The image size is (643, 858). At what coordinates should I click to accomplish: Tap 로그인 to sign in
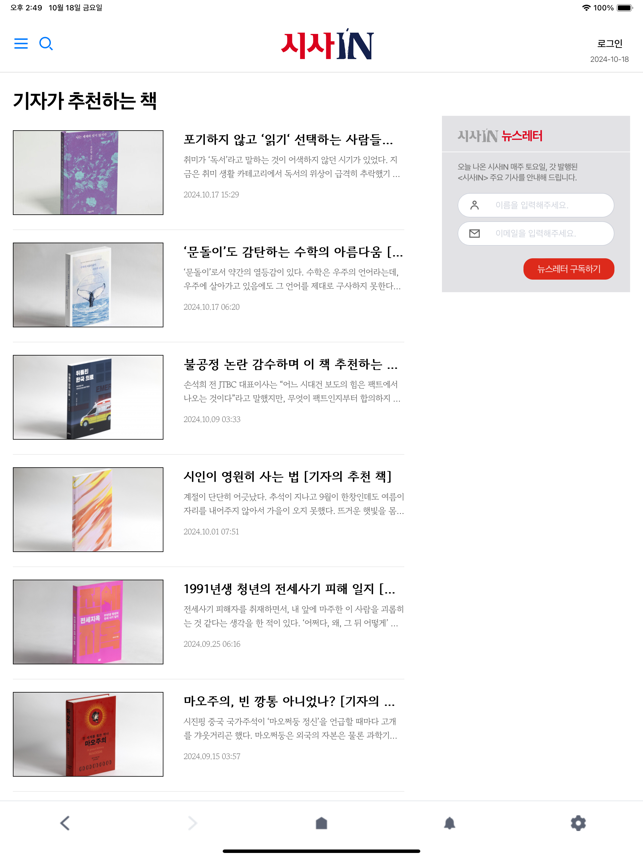click(x=609, y=44)
